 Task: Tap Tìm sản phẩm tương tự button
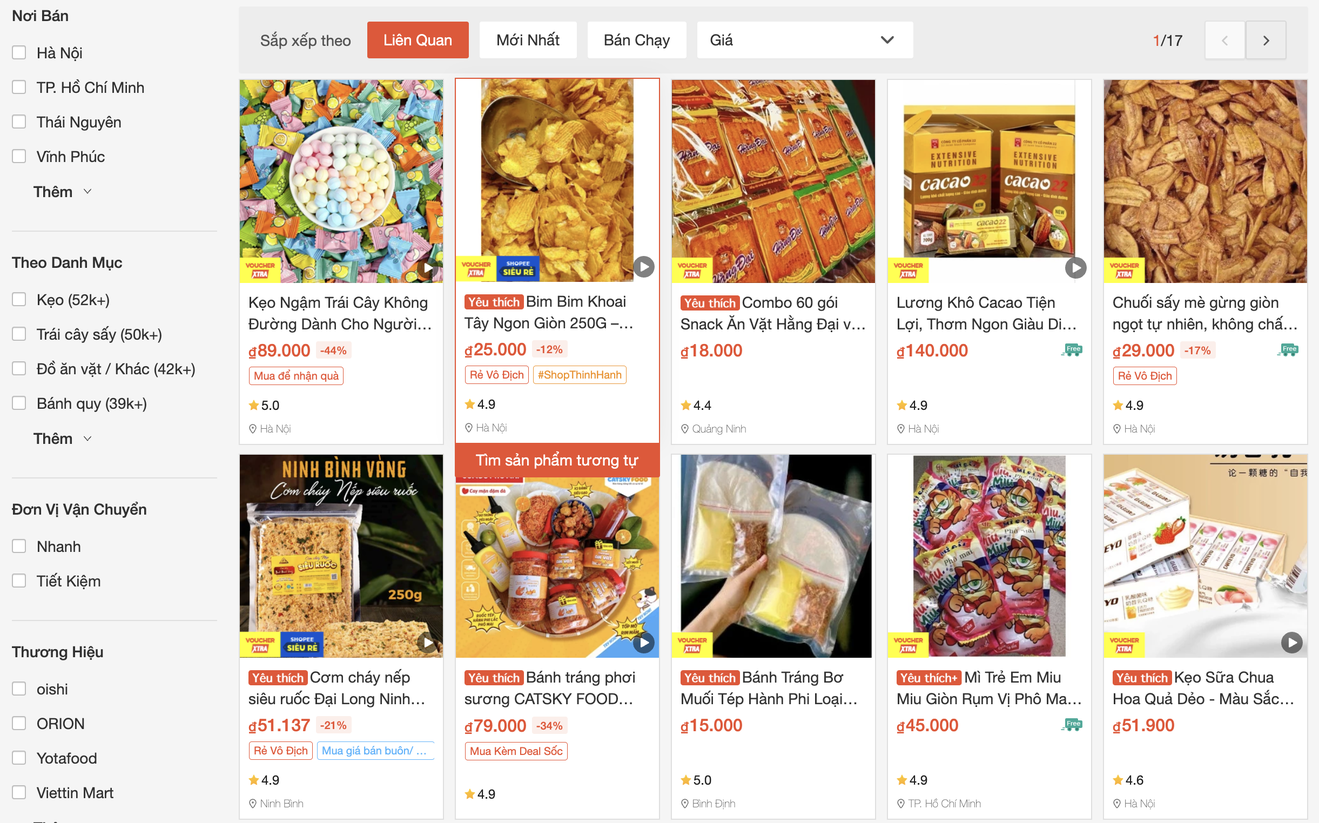pos(557,461)
